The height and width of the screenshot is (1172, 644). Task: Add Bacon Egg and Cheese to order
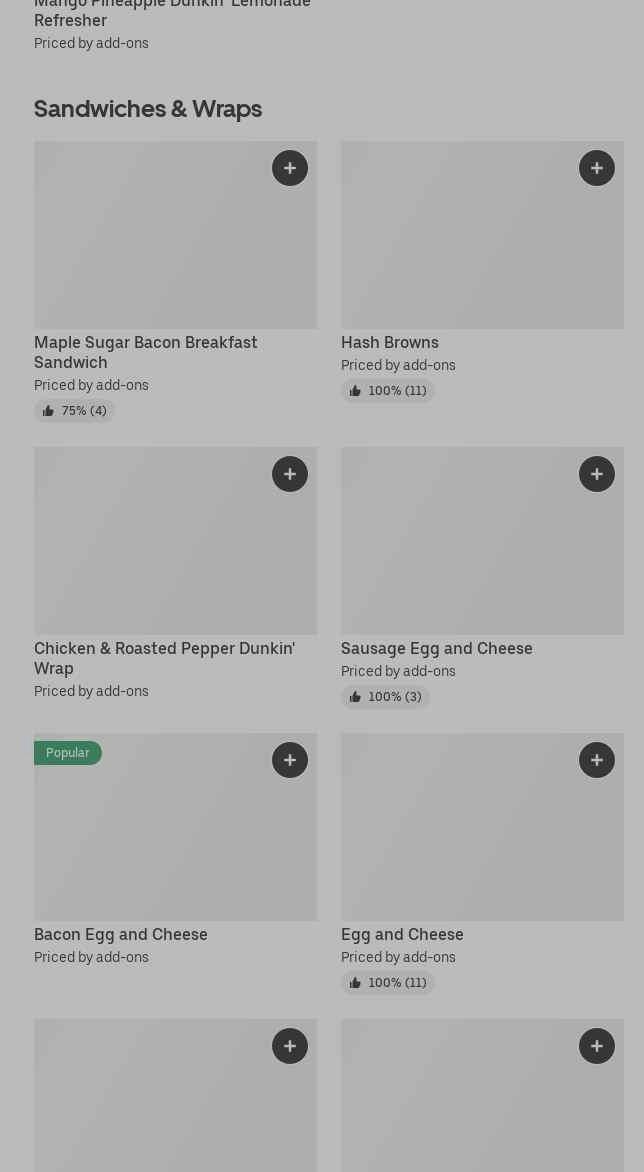point(290,760)
